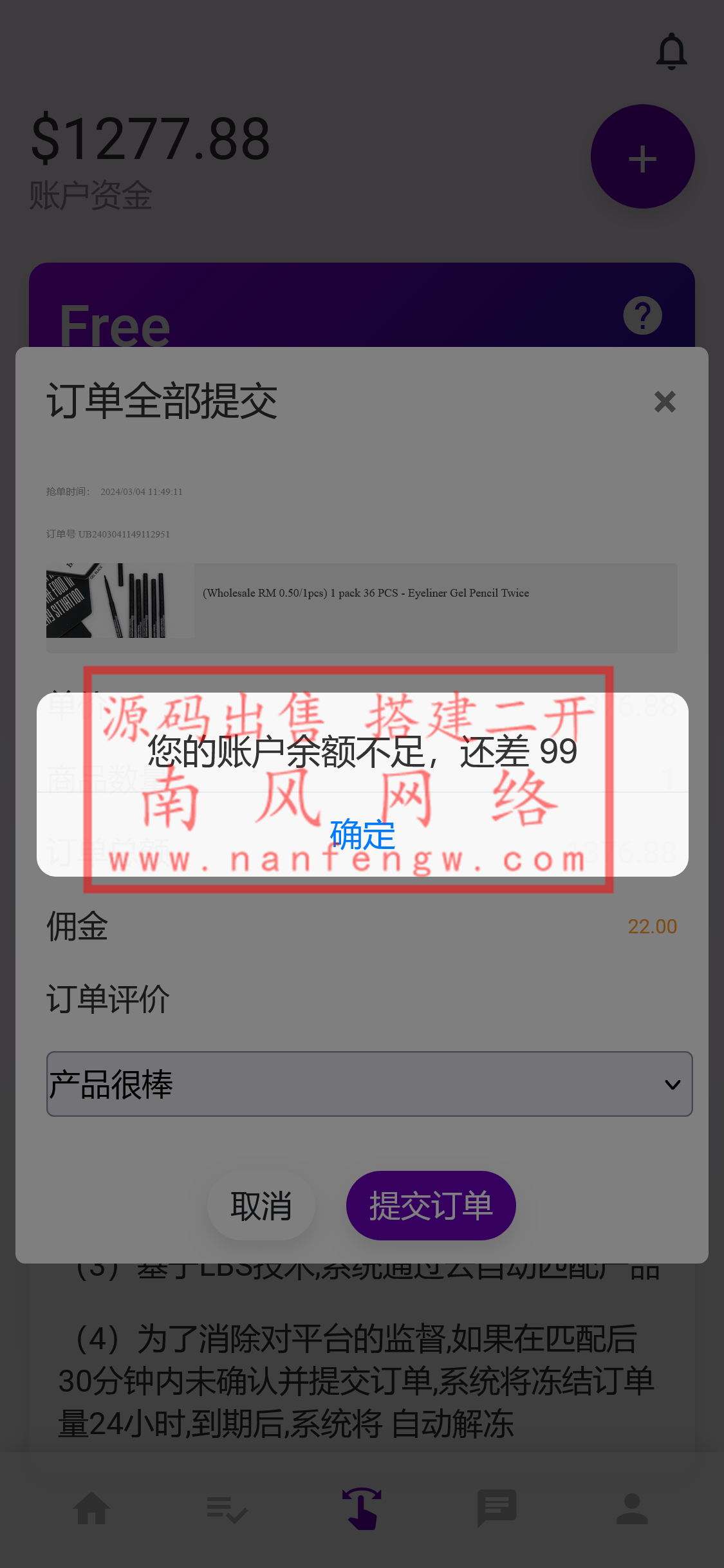Switch to the grab order hand tab
The height and width of the screenshot is (1568, 724).
[x=362, y=1508]
